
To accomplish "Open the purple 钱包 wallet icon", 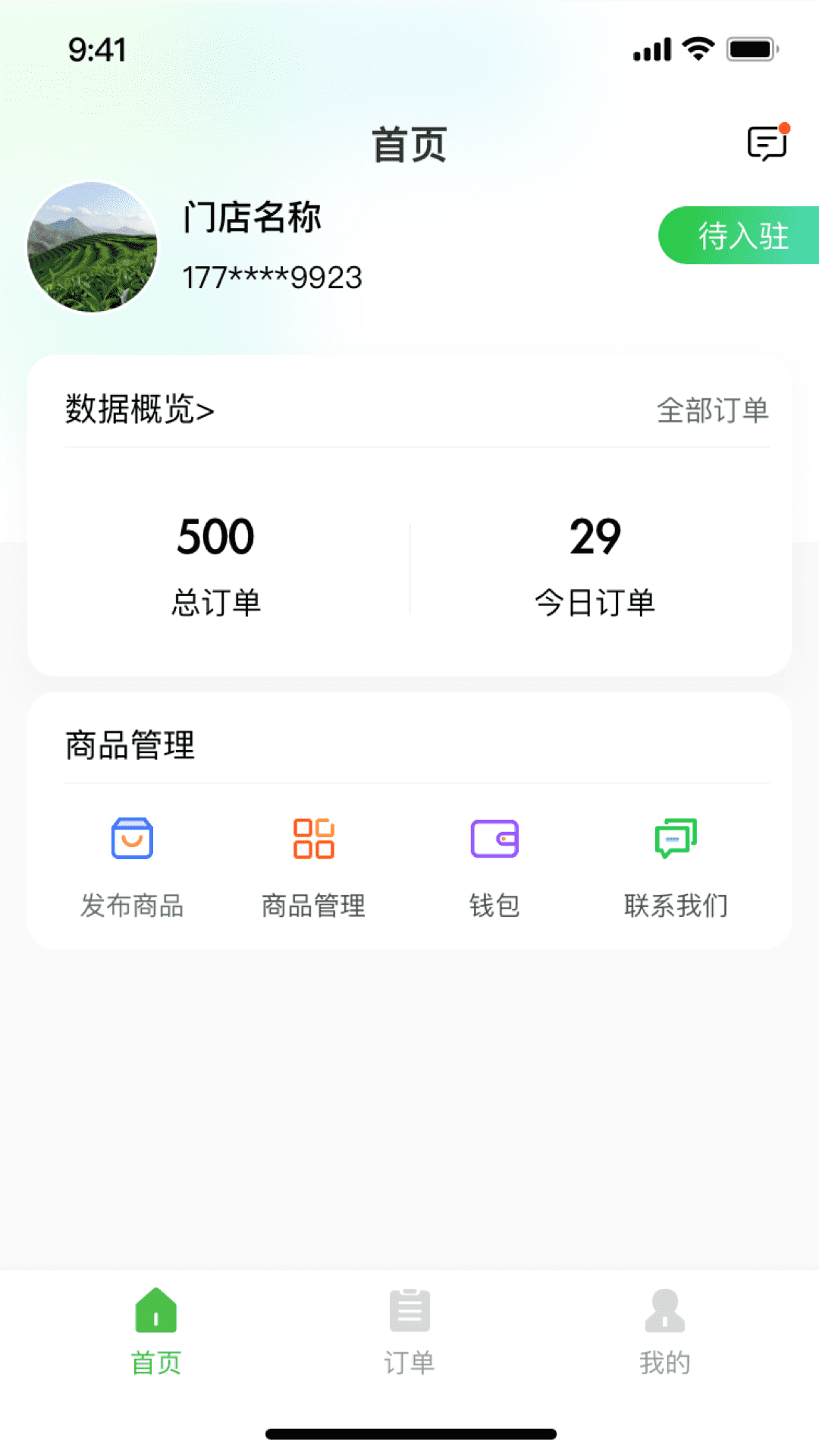I will pyautogui.click(x=494, y=839).
